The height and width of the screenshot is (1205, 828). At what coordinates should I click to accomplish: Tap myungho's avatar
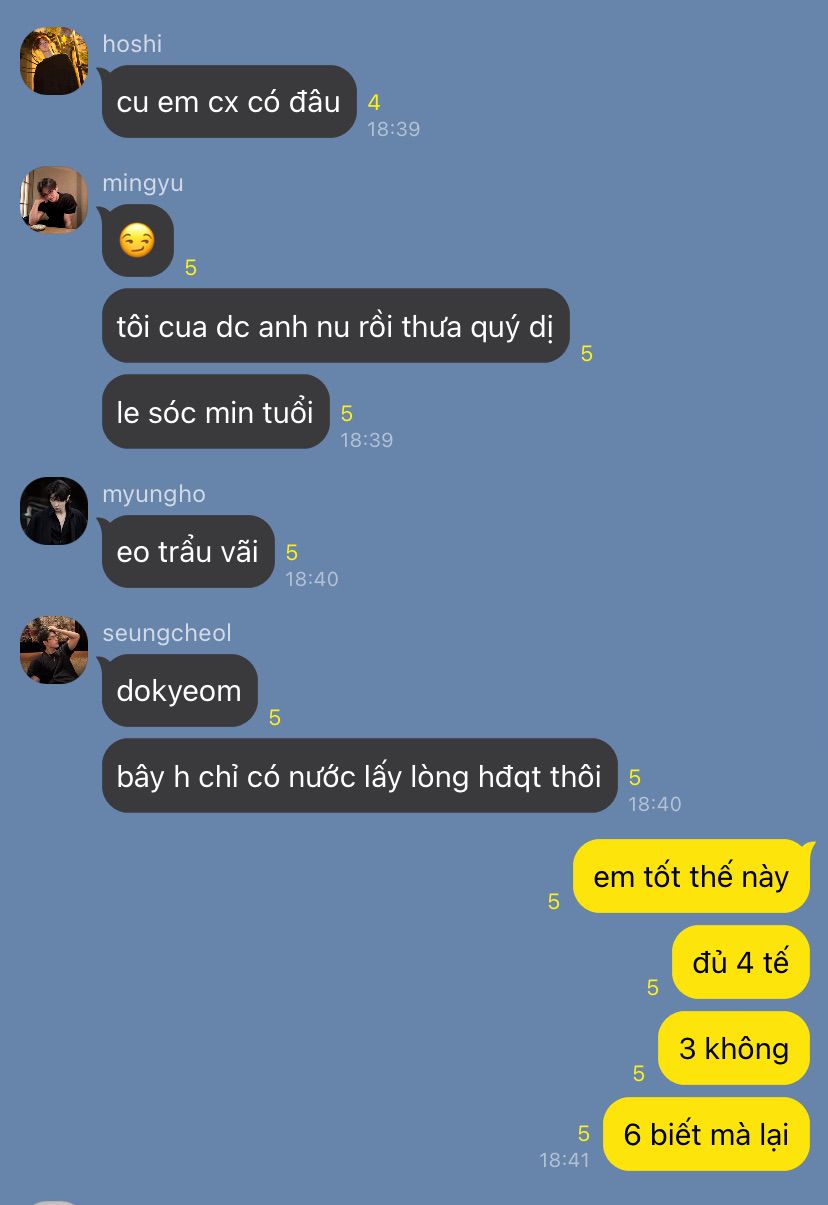54,511
